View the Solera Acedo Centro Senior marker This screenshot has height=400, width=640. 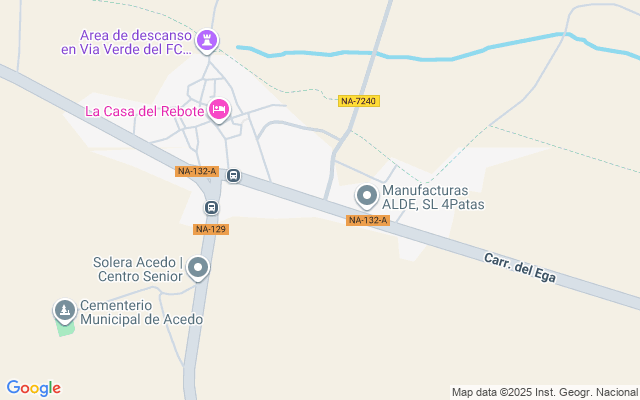tap(199, 267)
